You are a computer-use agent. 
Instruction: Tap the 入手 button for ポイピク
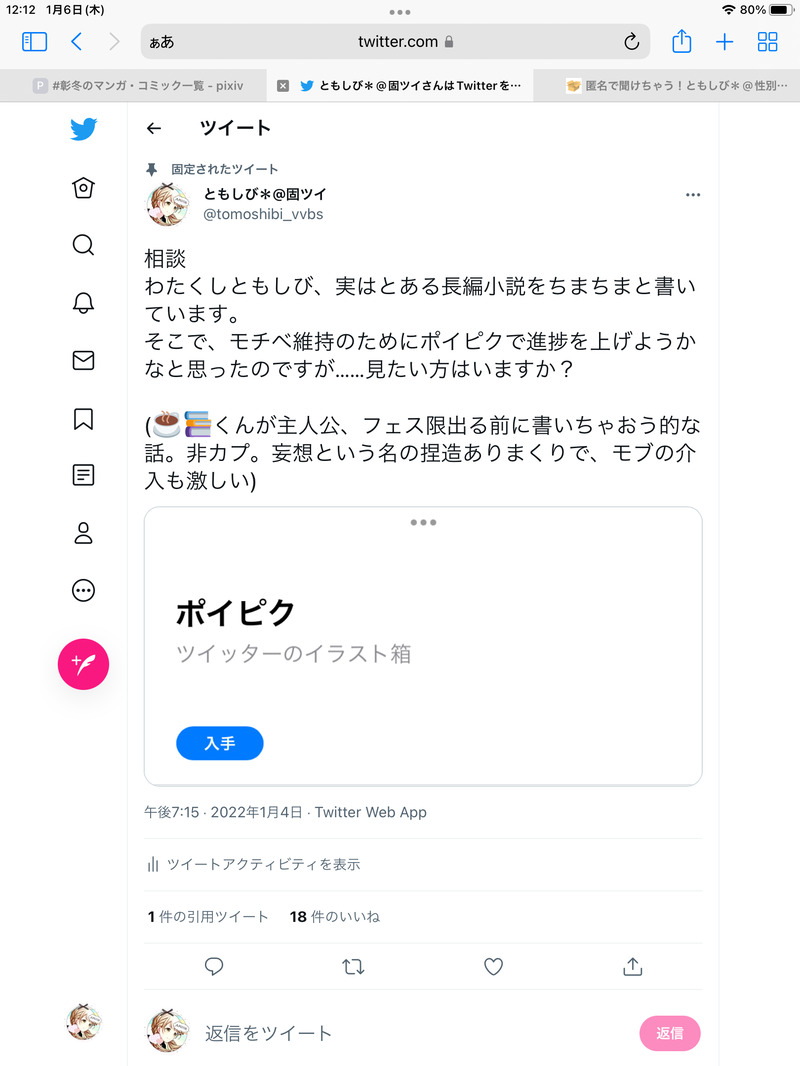click(x=219, y=743)
